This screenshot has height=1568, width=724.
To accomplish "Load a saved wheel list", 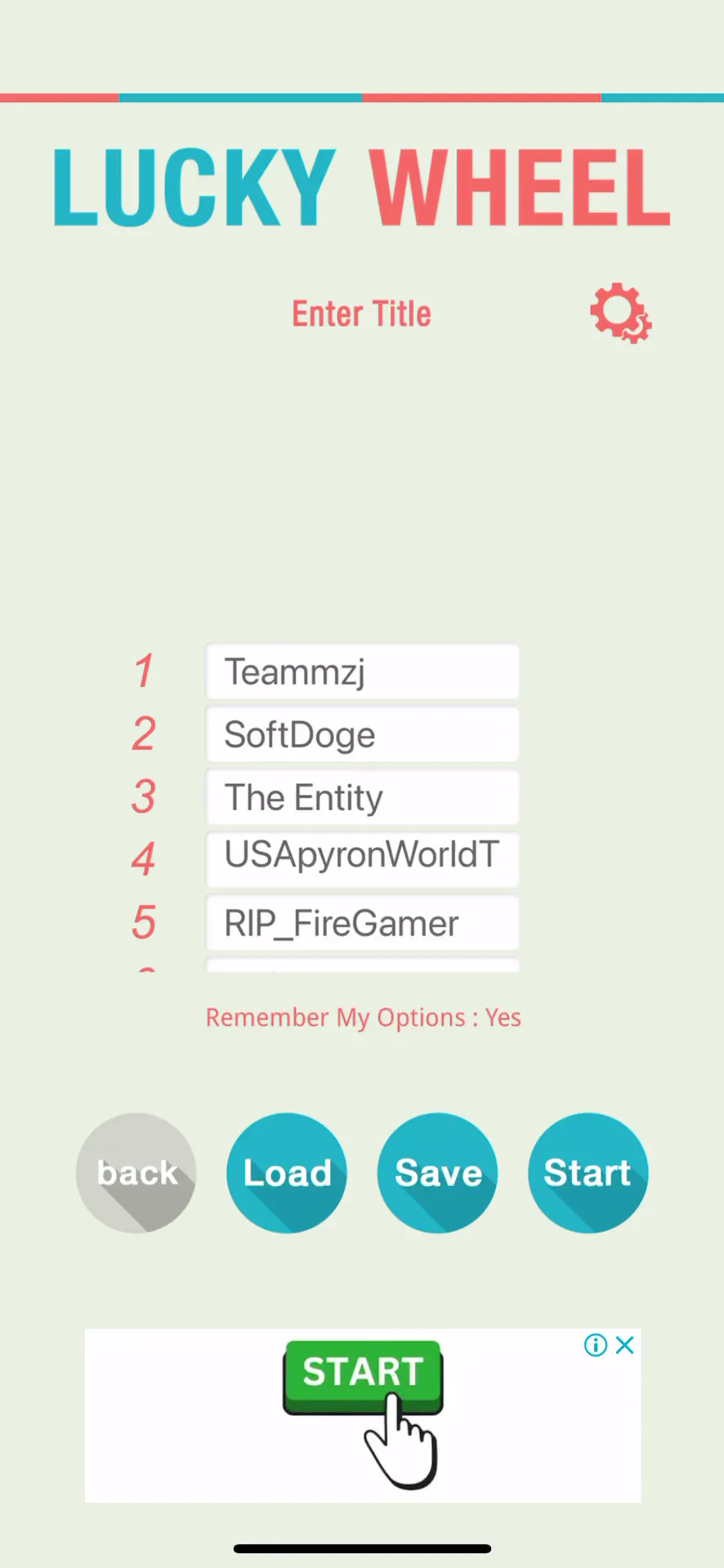I will point(287,1173).
